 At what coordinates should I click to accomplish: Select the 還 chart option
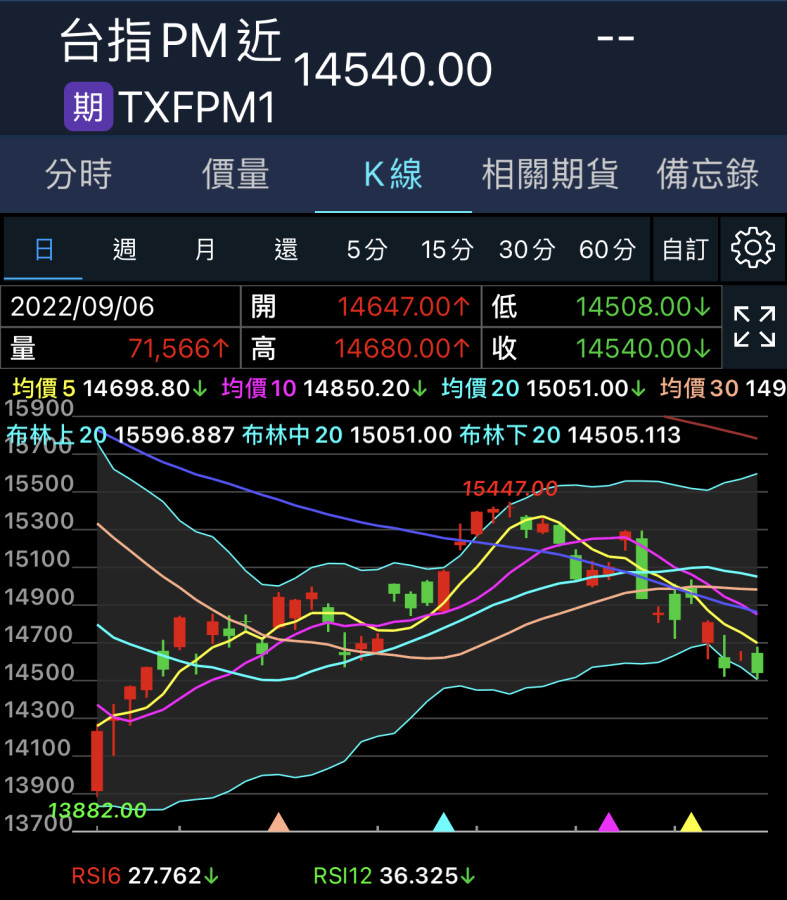286,249
